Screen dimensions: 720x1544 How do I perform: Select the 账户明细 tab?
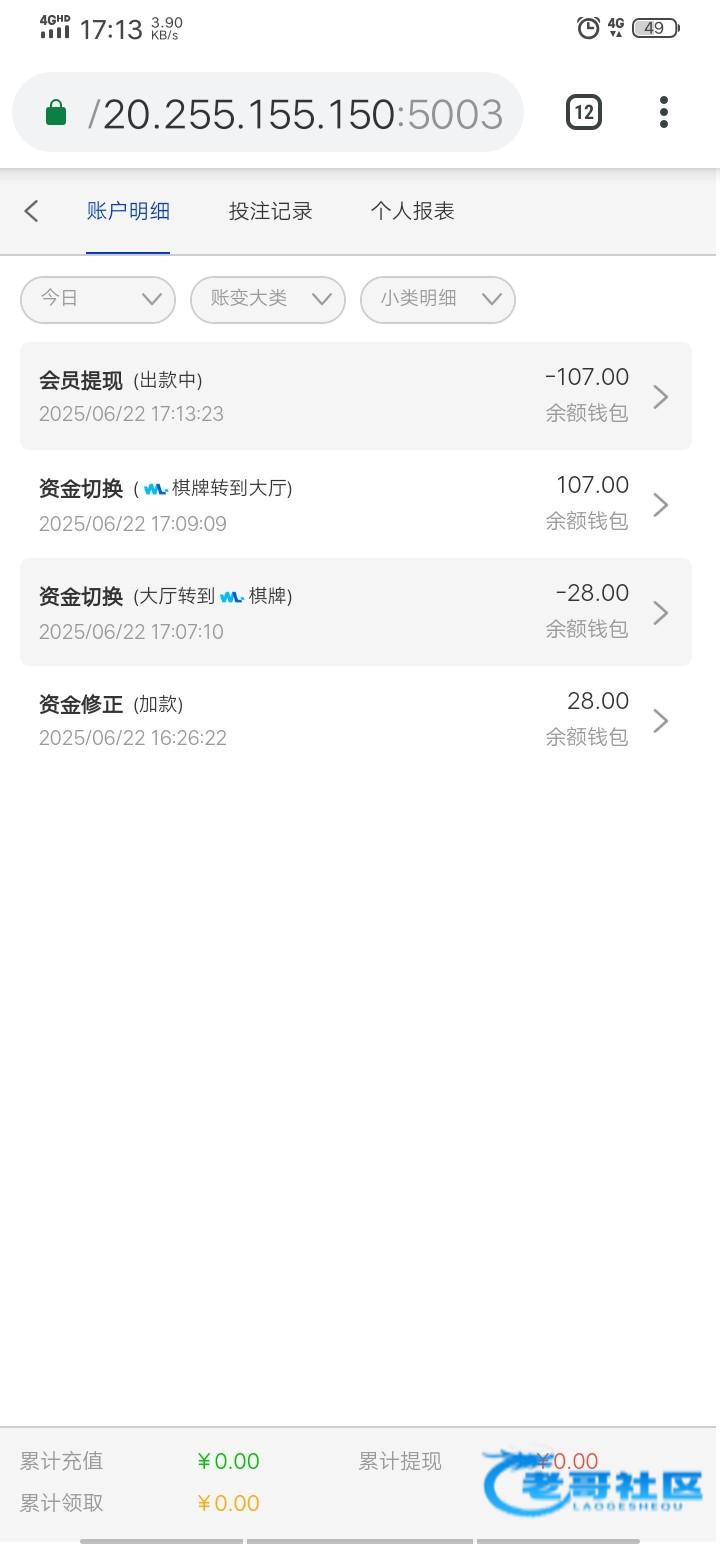128,211
